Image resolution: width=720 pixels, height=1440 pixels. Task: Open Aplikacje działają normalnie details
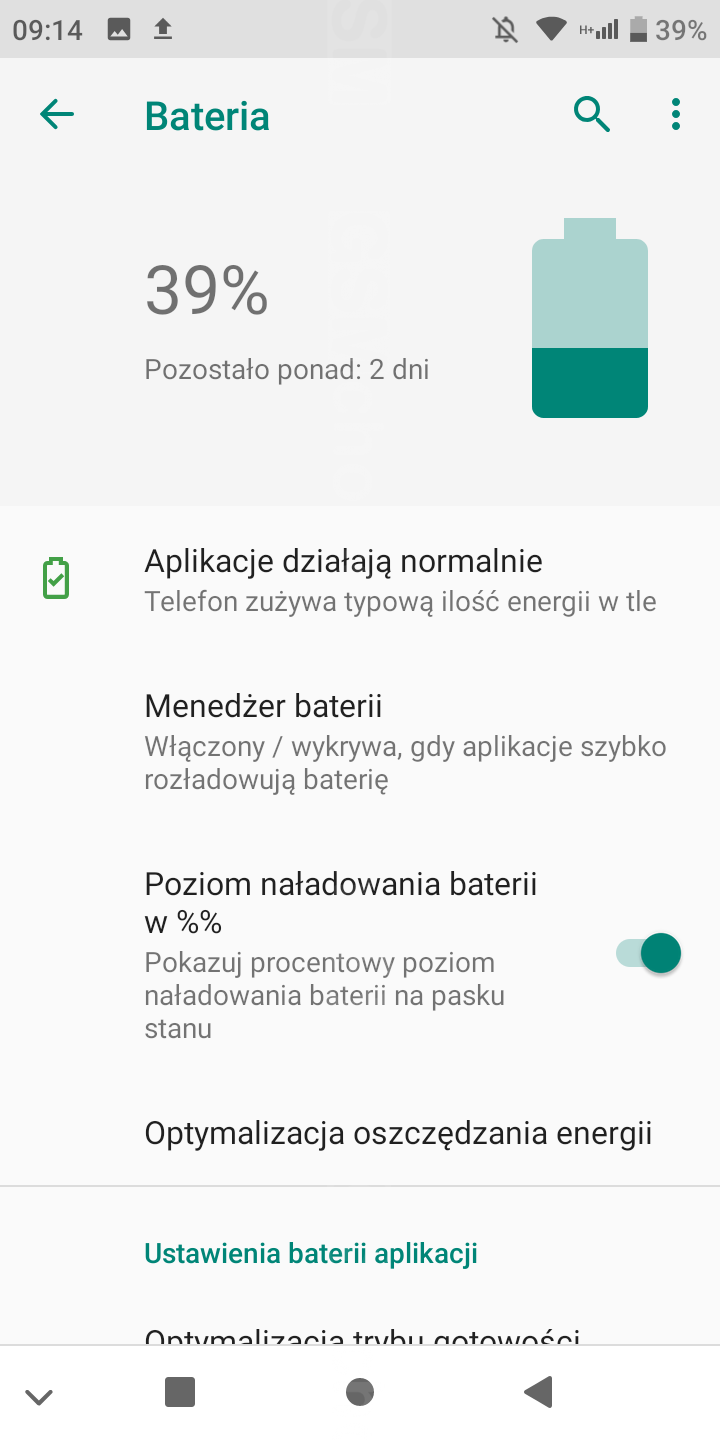pyautogui.click(x=400, y=580)
